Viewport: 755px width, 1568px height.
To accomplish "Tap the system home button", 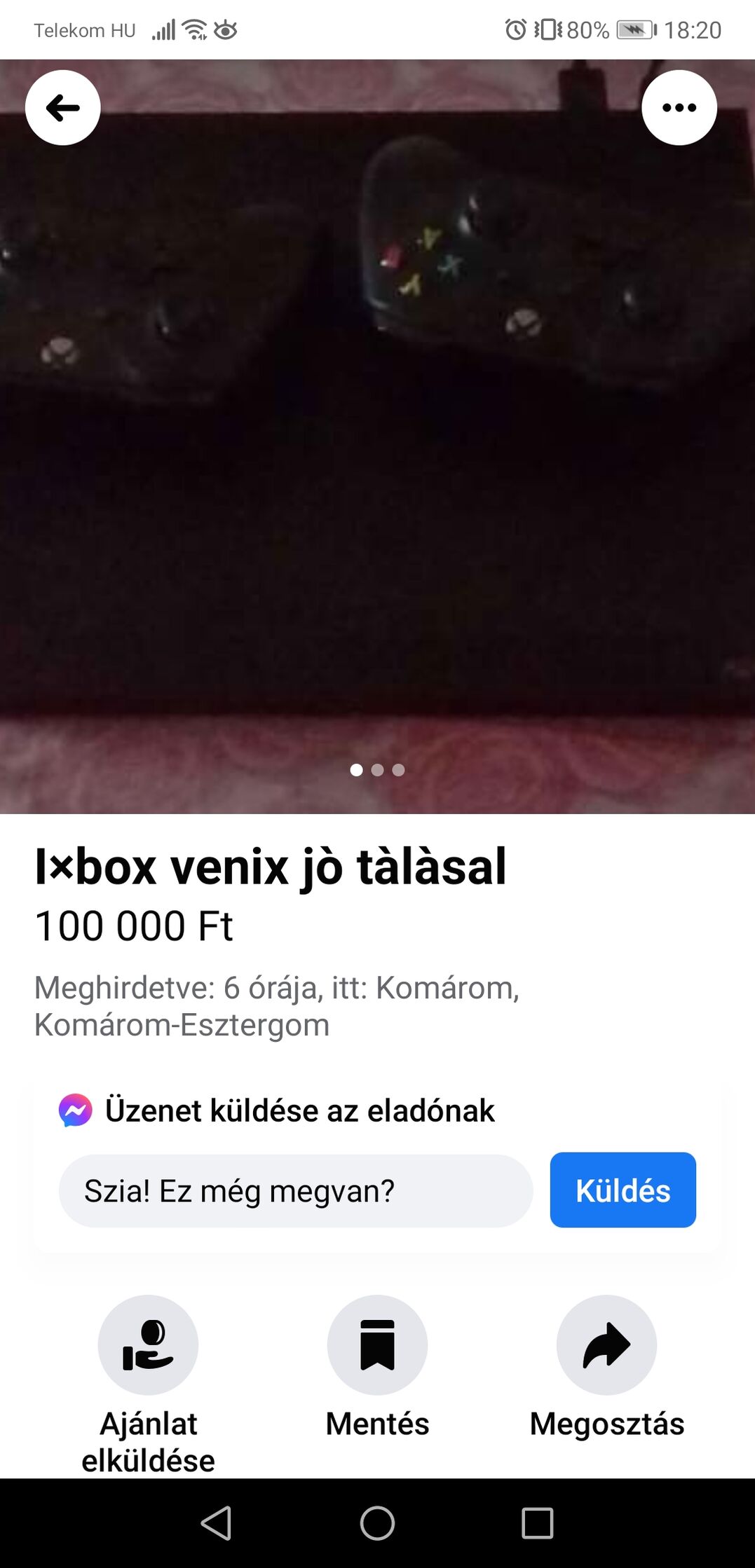I will pyautogui.click(x=377, y=1523).
